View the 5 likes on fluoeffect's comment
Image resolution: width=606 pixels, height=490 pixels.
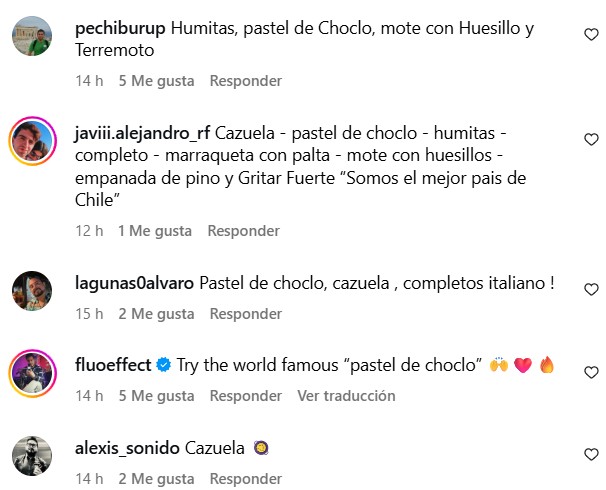point(156,396)
